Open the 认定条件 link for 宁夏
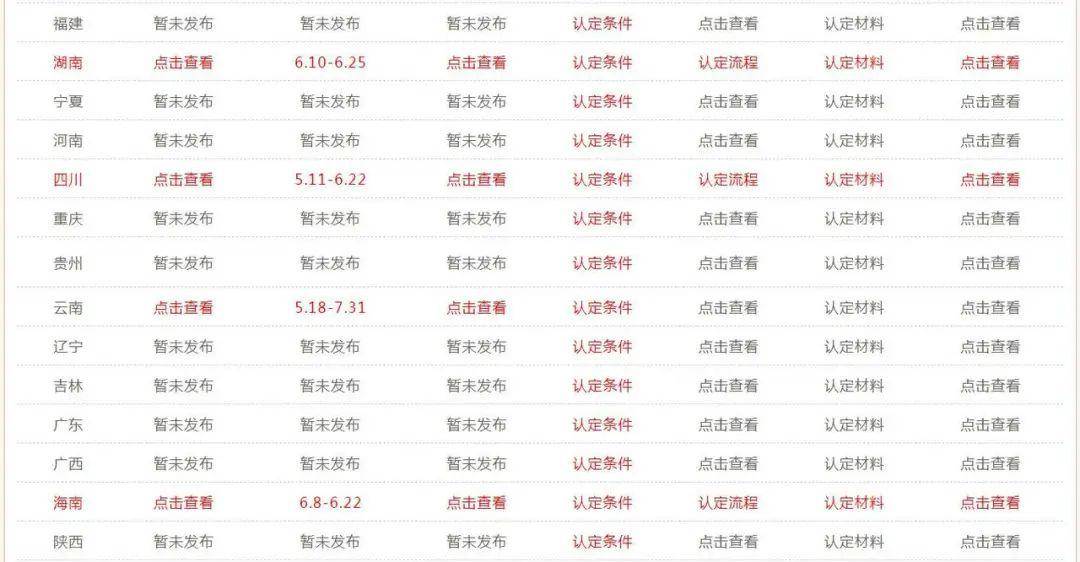 tap(602, 101)
